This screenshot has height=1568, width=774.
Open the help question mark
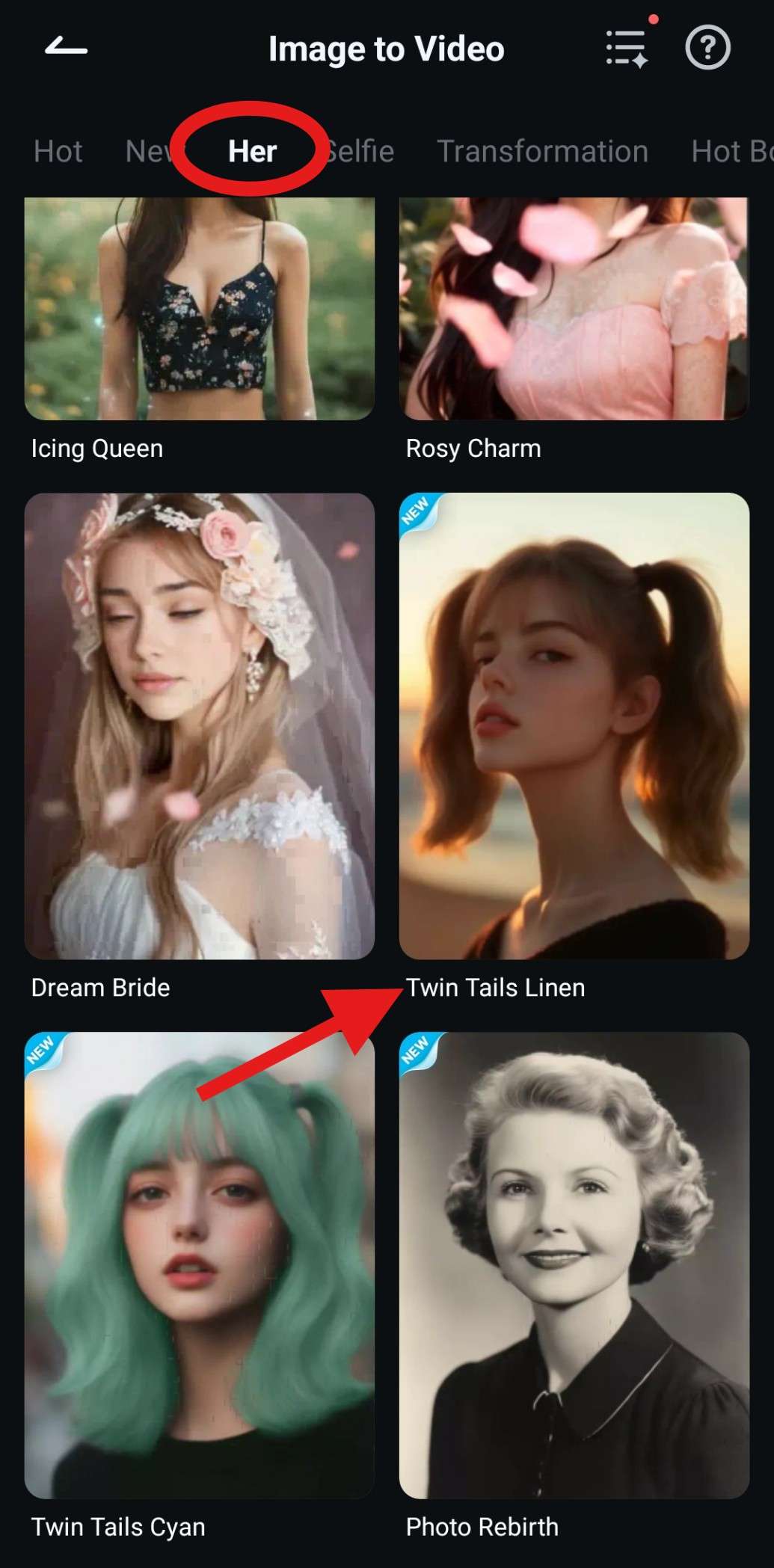tap(707, 49)
